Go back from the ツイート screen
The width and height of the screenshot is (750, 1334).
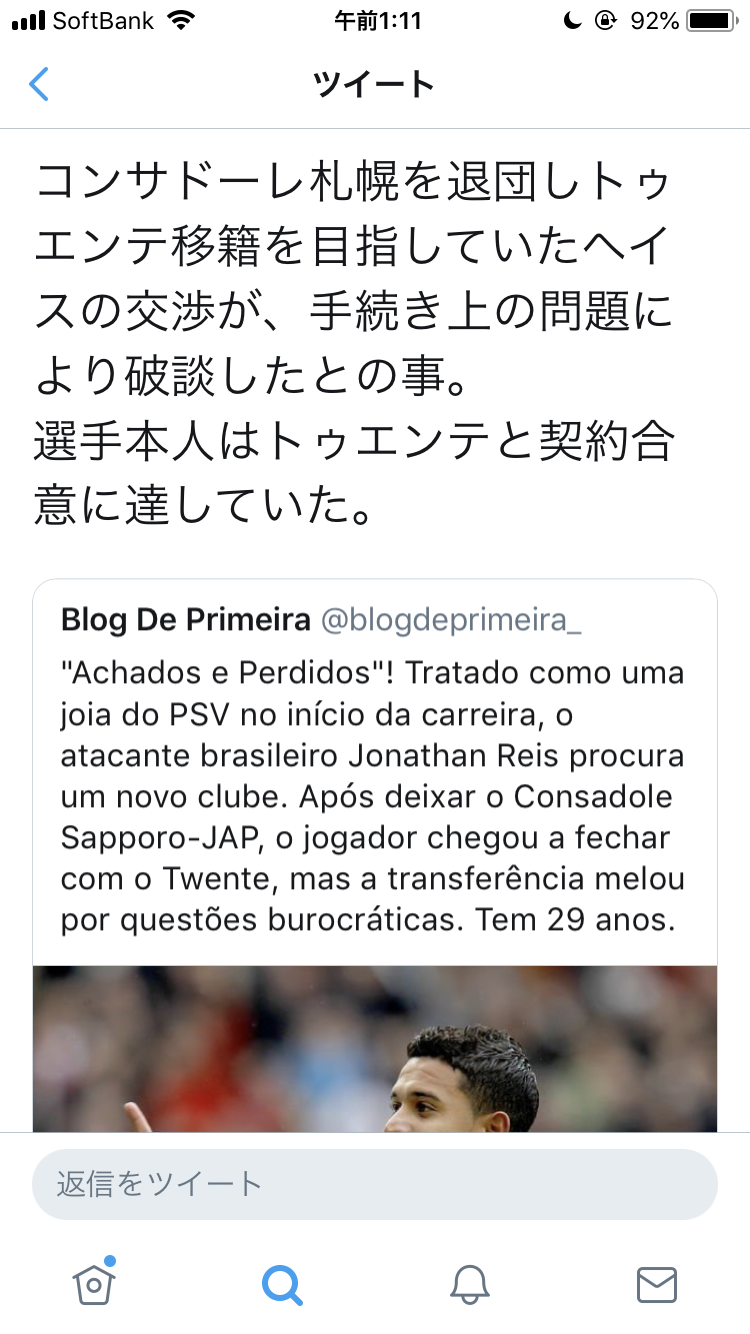[x=39, y=85]
